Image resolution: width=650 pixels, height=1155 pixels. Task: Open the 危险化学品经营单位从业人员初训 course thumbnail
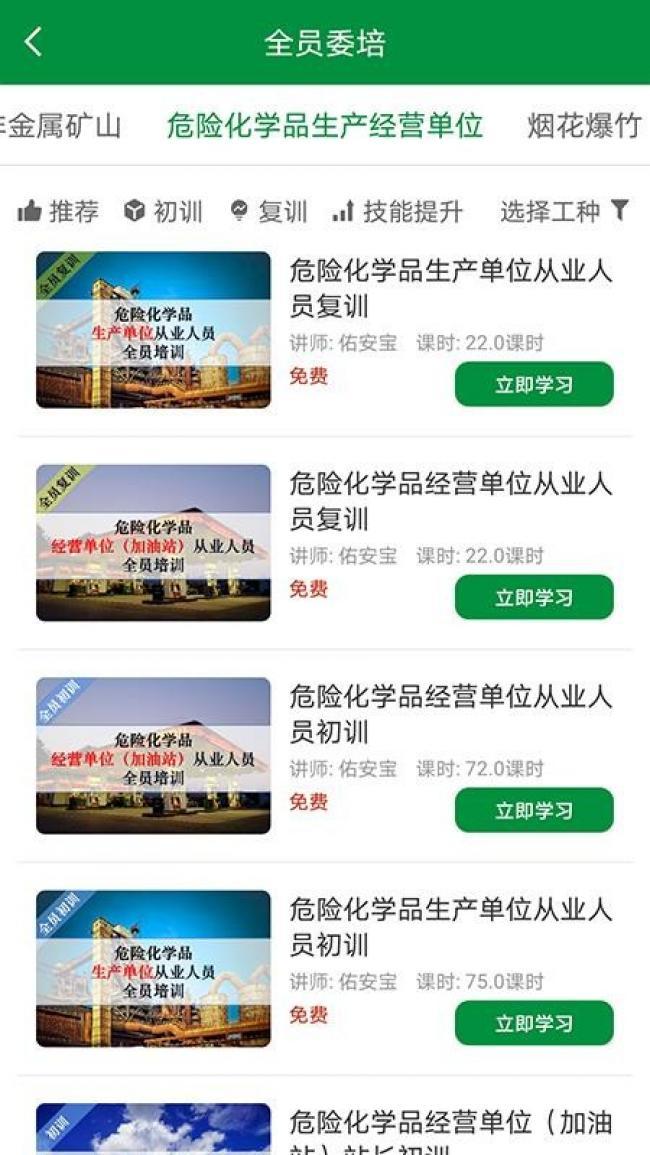pyautogui.click(x=153, y=756)
